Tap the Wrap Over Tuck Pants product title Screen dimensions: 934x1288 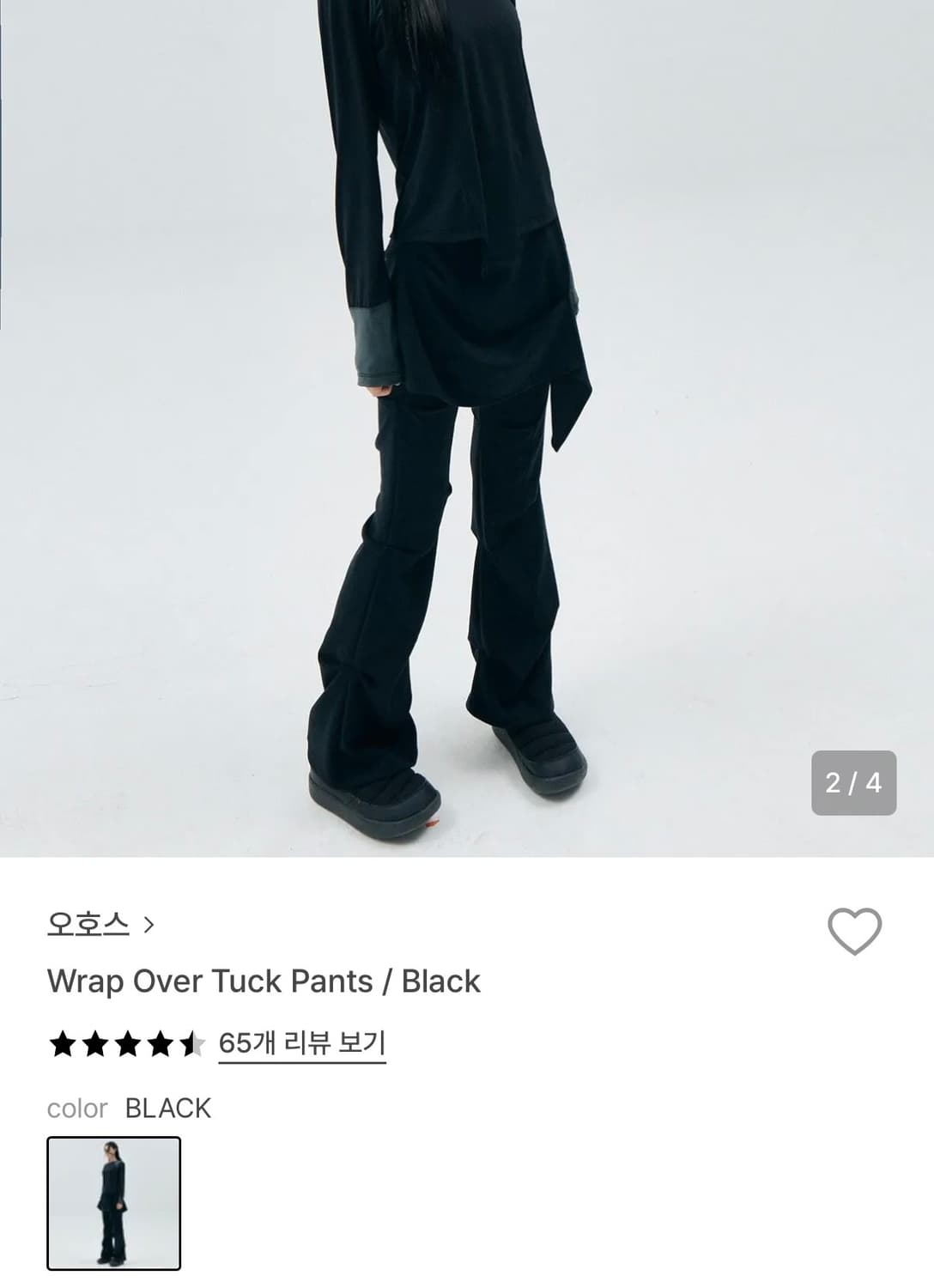(264, 982)
